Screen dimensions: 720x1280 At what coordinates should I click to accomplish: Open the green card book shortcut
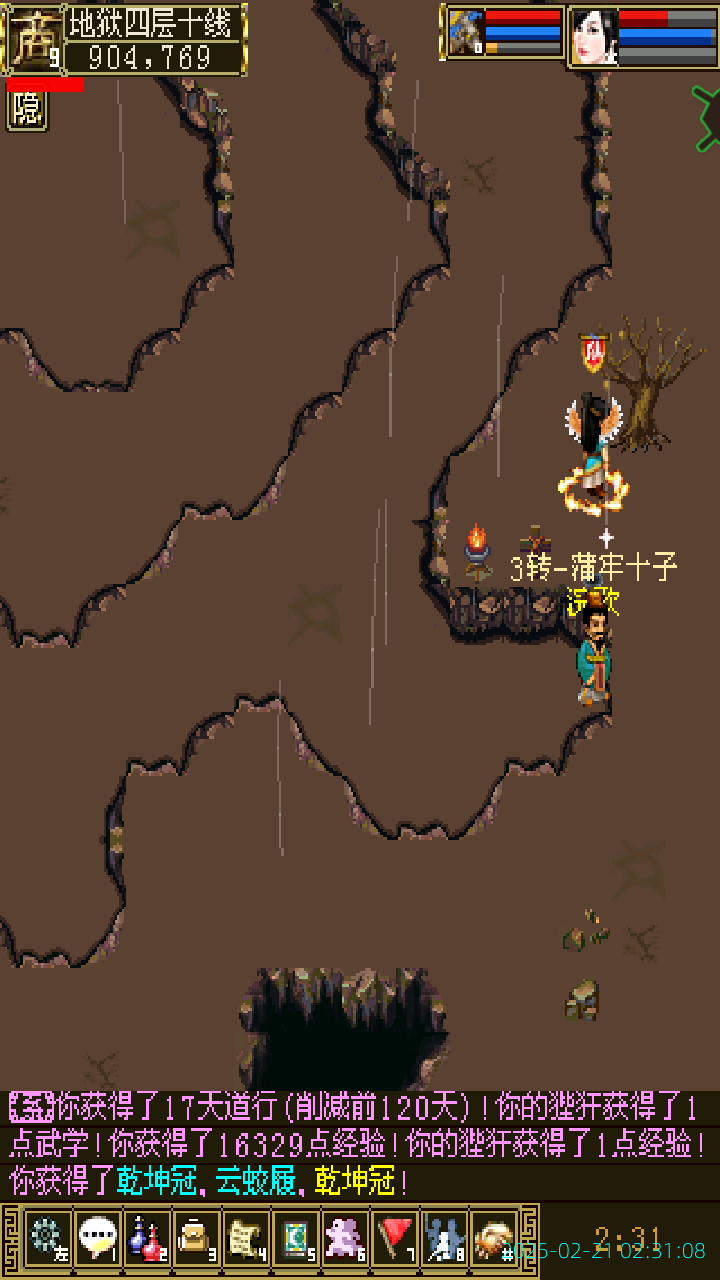tap(296, 1237)
